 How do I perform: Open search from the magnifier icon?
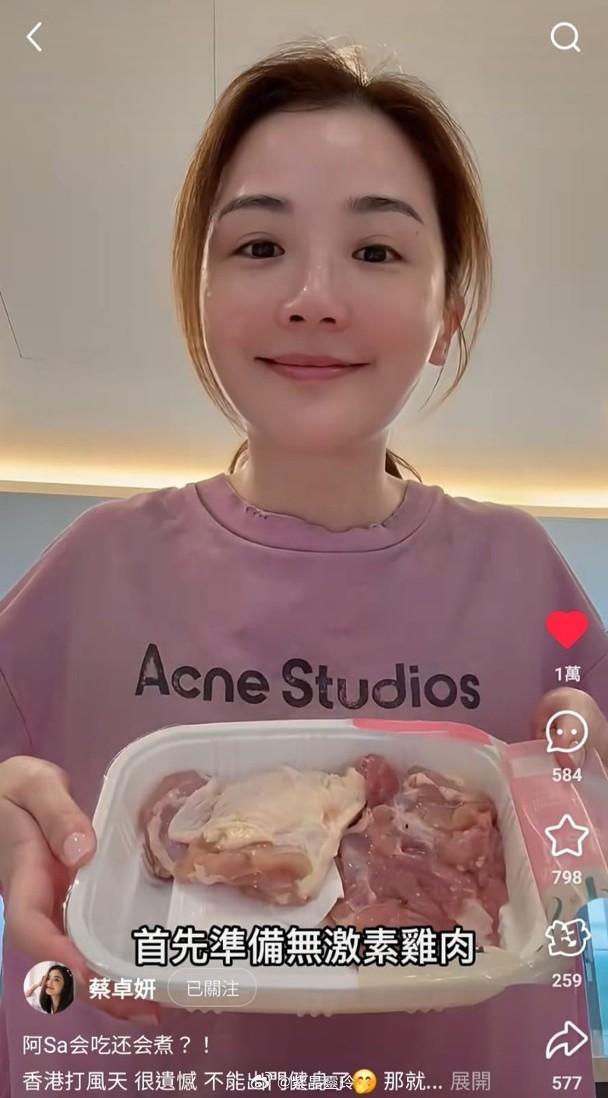(565, 38)
